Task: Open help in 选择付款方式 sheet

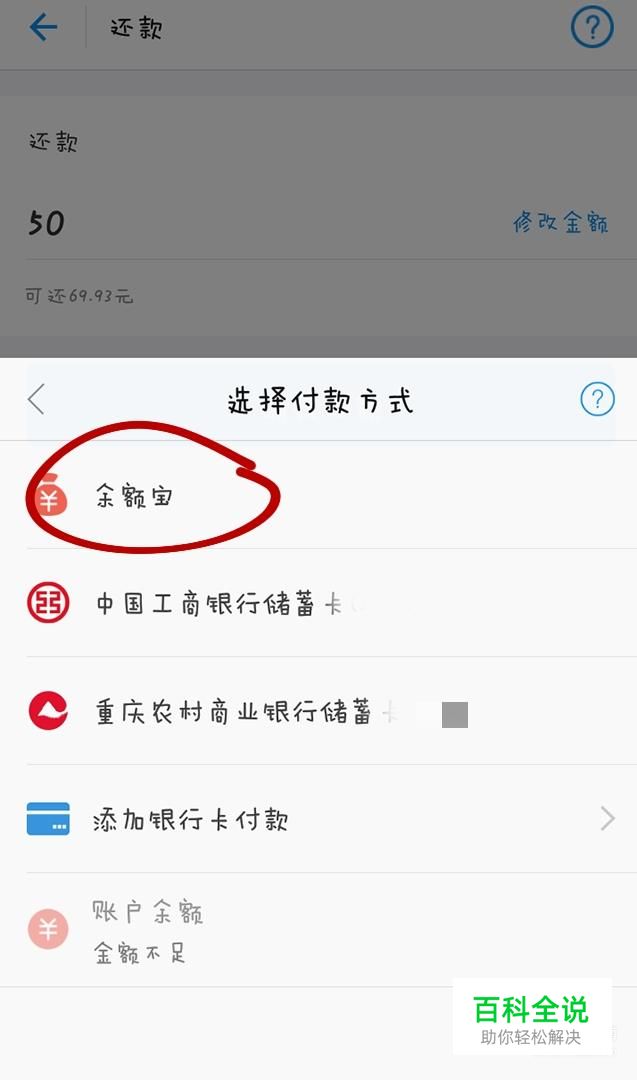Action: (597, 399)
